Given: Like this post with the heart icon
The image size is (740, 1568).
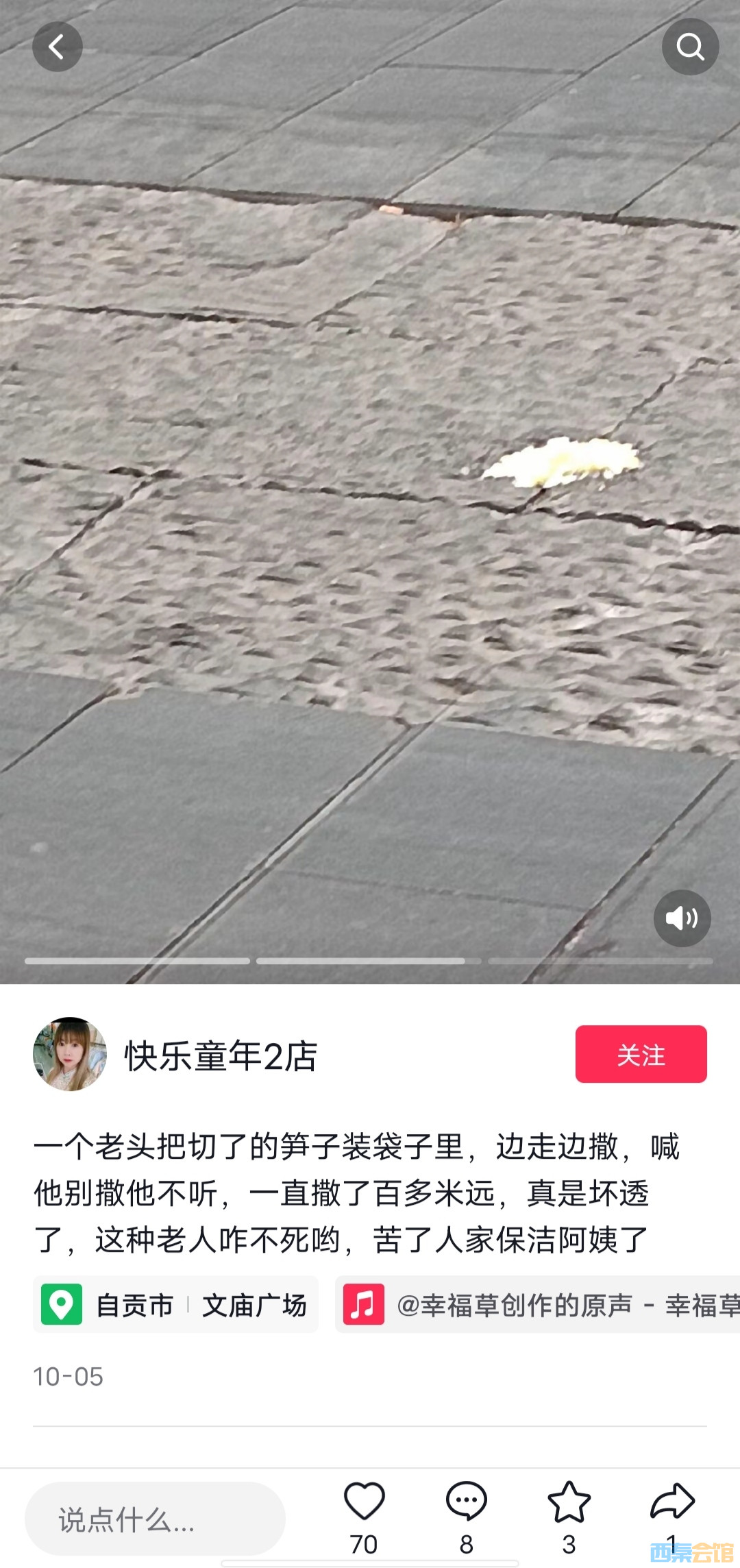Looking at the screenshot, I should click(364, 1502).
